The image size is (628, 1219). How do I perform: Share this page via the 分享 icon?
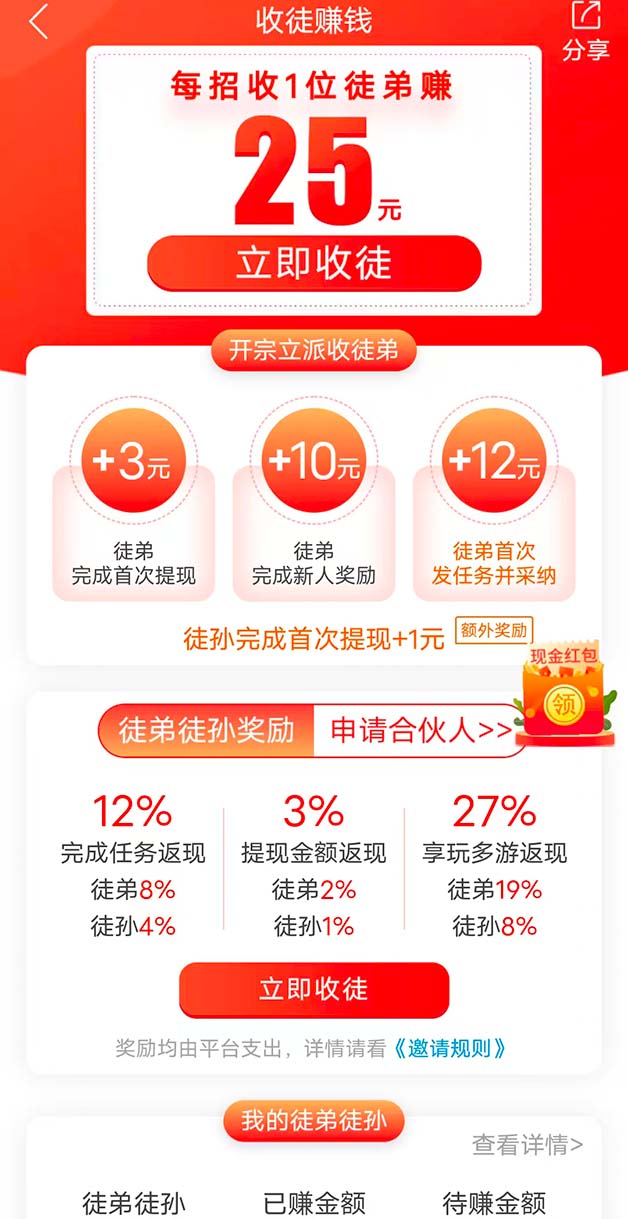point(585,30)
